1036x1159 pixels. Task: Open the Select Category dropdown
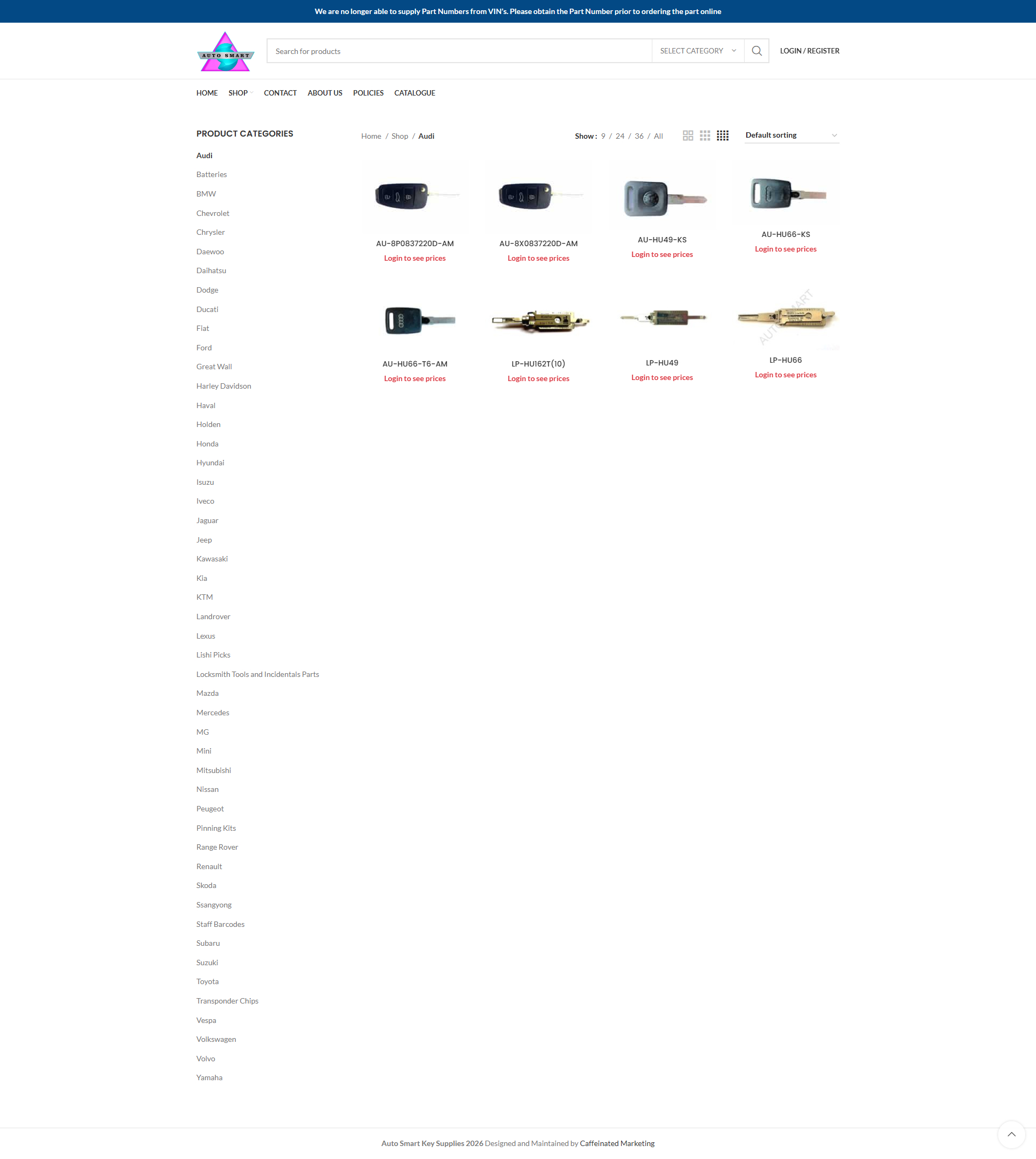697,51
